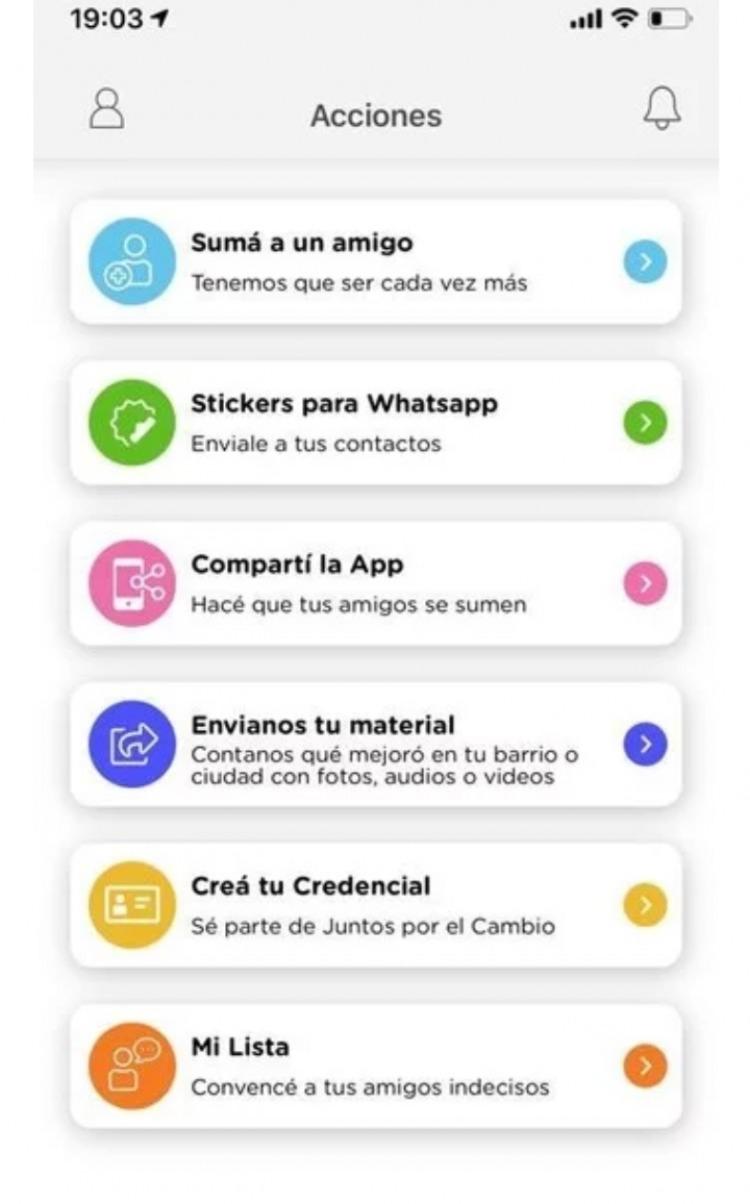Choose Creá tu Credencial
The width and height of the screenshot is (750, 1204).
[x=375, y=905]
